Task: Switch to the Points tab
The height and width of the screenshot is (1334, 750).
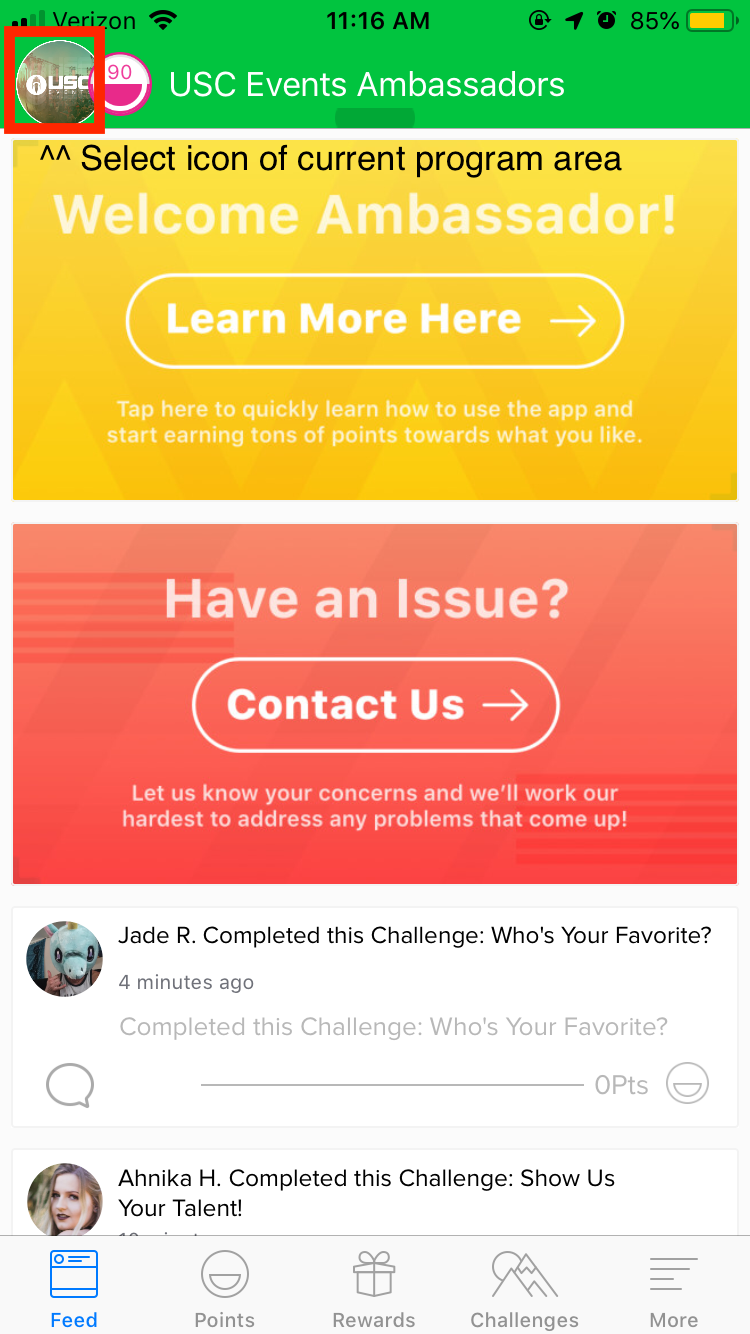Action: coord(224,1288)
